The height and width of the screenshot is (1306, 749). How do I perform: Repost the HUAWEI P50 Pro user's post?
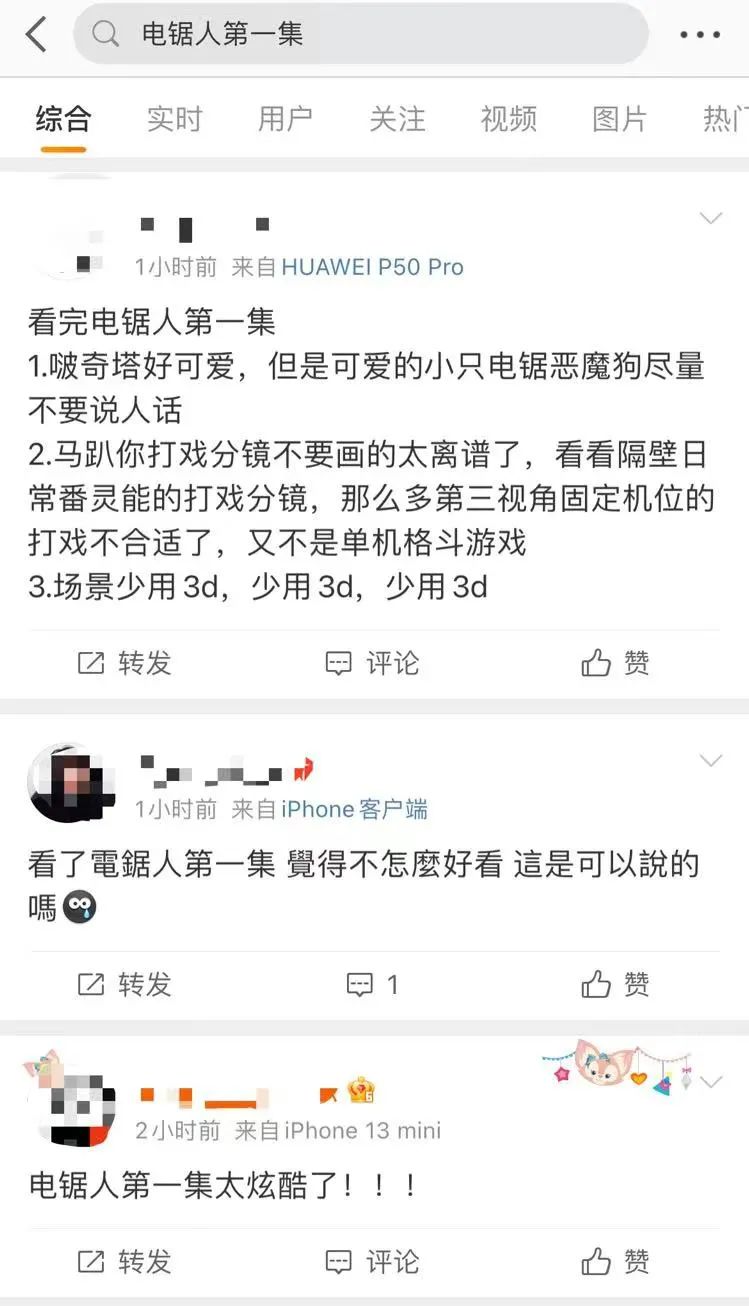125,663
